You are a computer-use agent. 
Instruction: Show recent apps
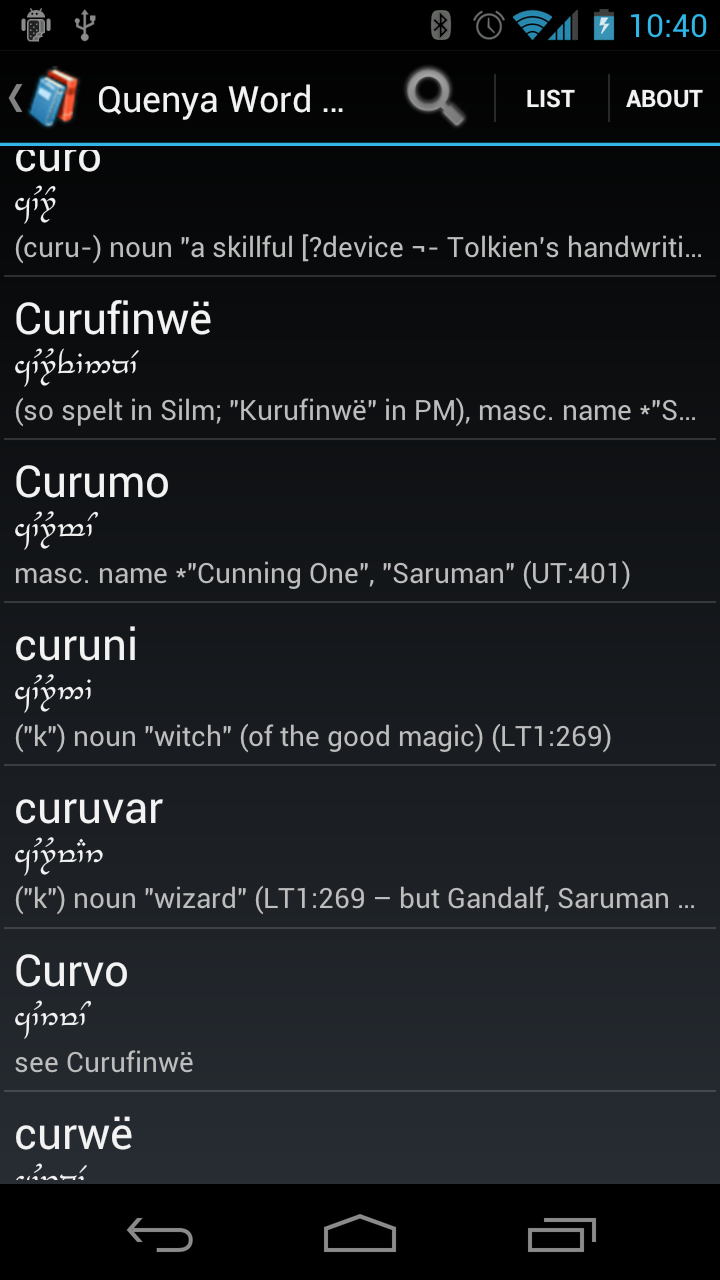[x=561, y=1235]
